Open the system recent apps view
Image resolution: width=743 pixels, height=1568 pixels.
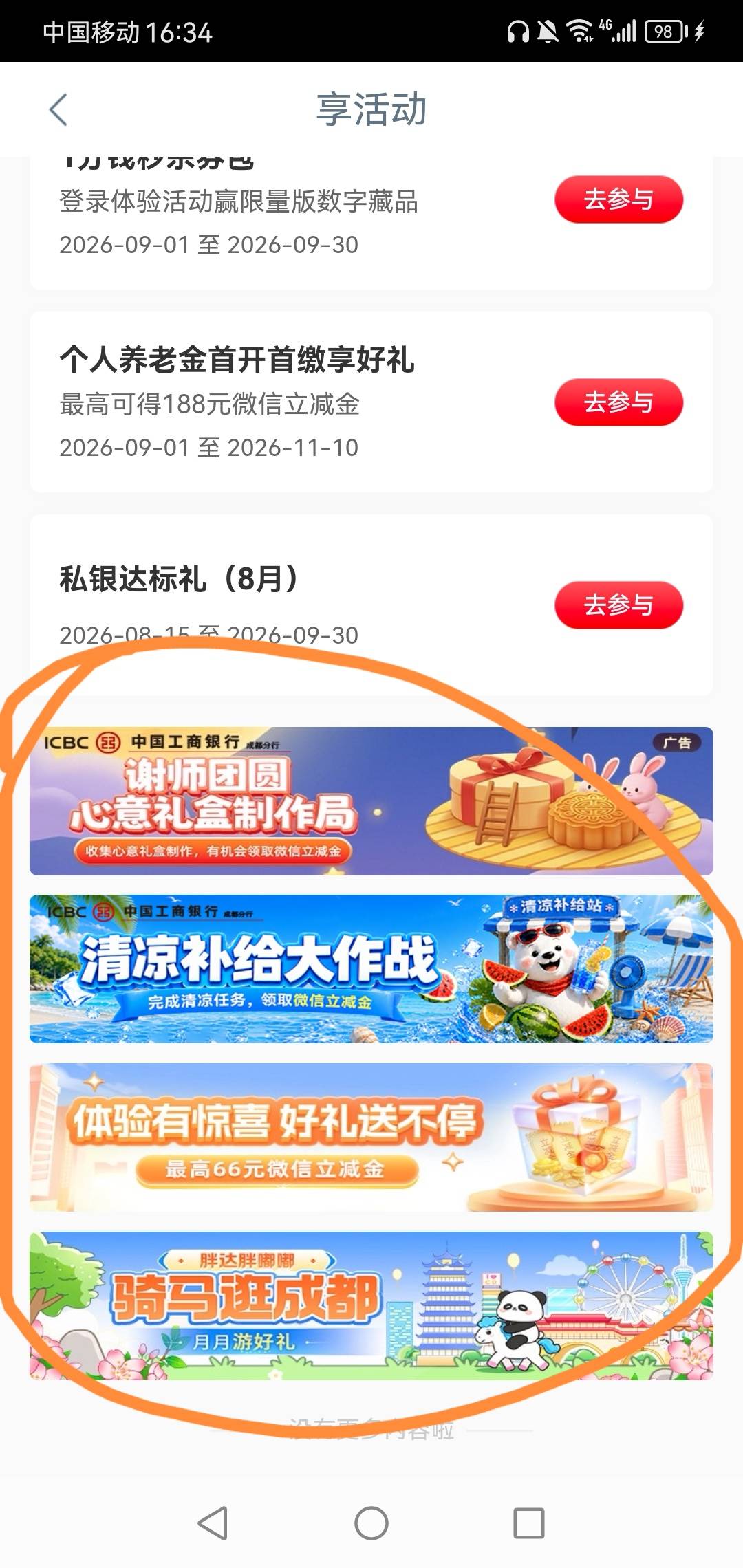(529, 1523)
